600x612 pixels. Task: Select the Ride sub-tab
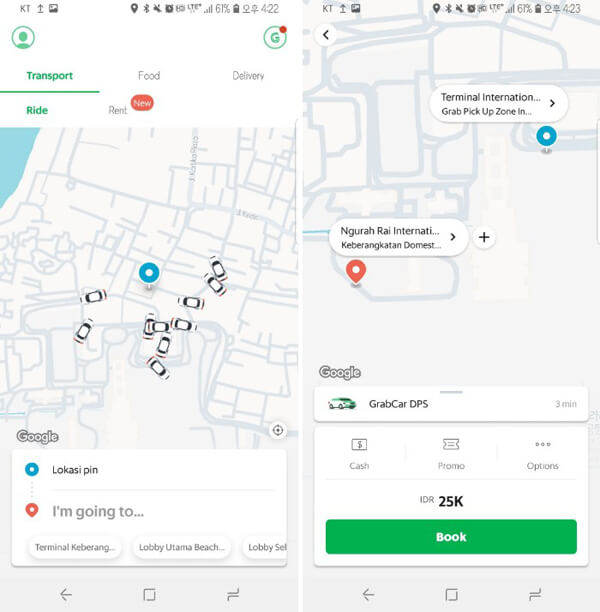point(37,110)
